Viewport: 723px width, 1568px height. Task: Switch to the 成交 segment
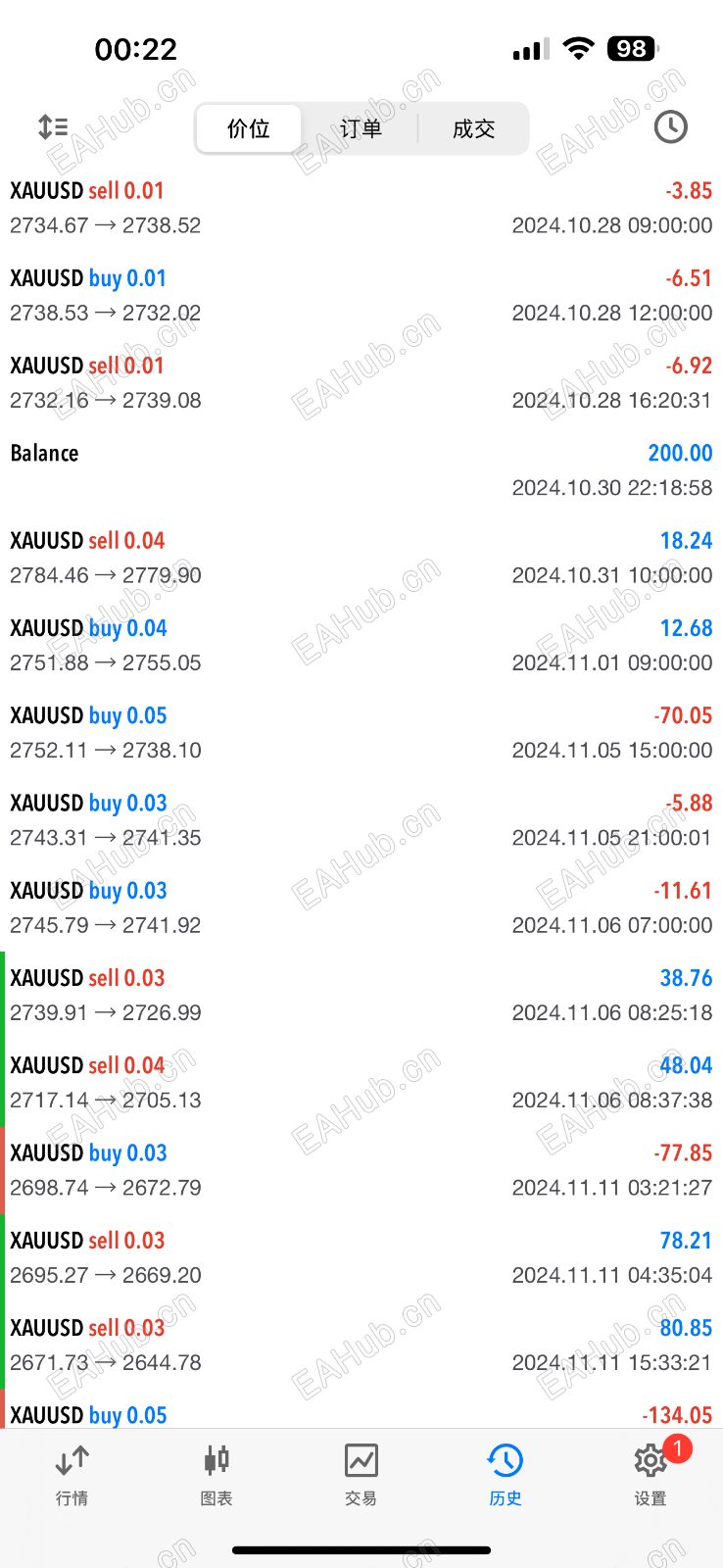click(473, 128)
